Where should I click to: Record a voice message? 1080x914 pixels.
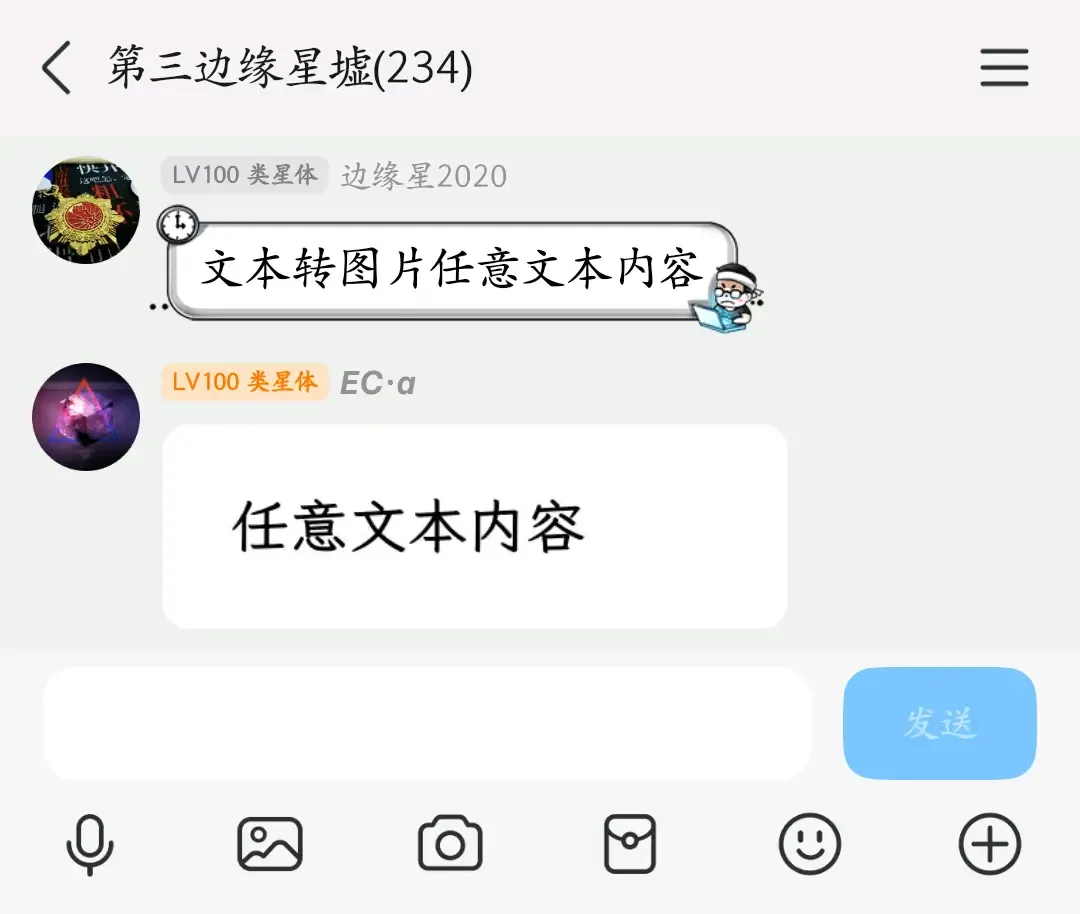pos(90,844)
